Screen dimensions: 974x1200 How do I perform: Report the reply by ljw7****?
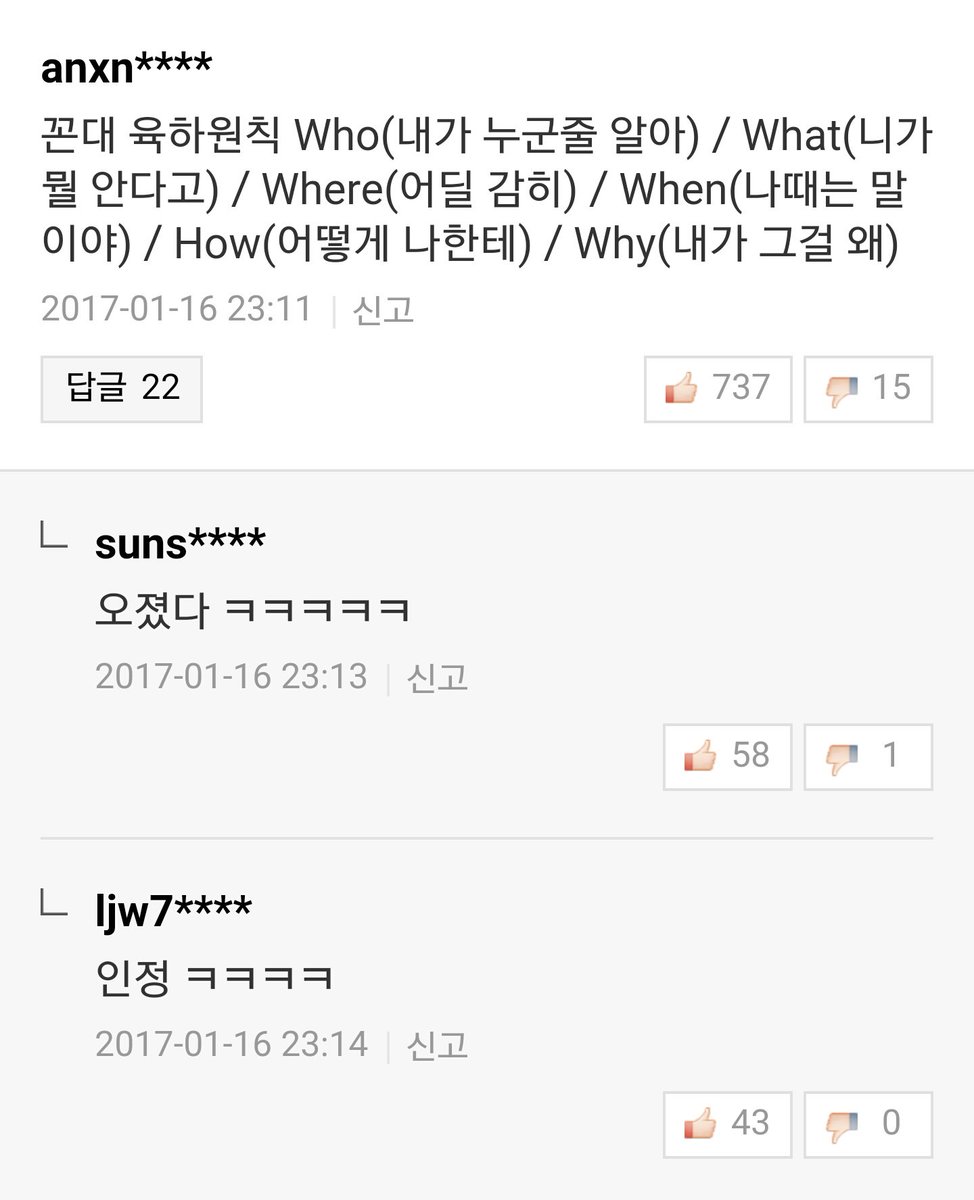pos(437,1045)
